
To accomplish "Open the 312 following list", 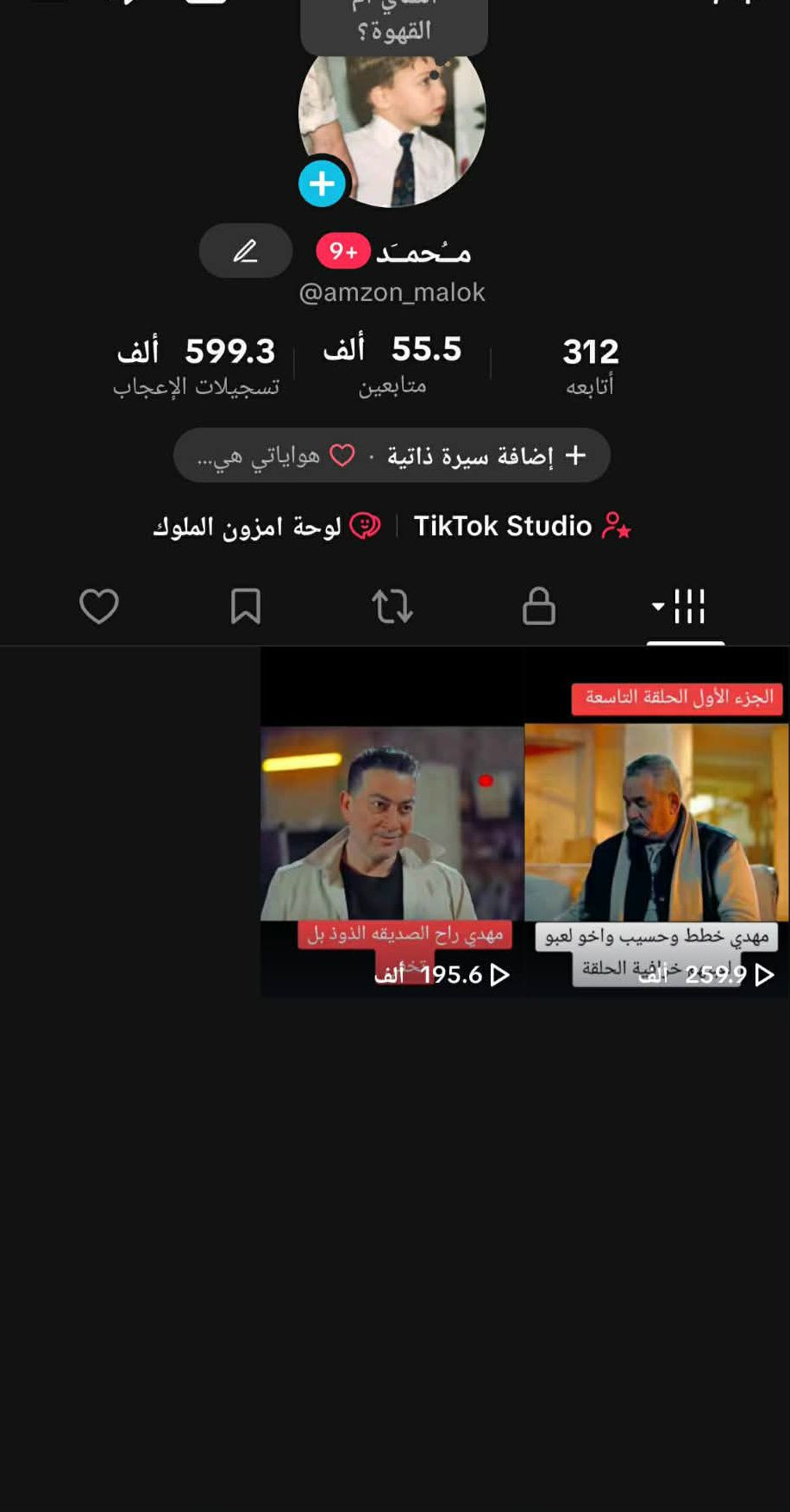I will click(590, 366).
